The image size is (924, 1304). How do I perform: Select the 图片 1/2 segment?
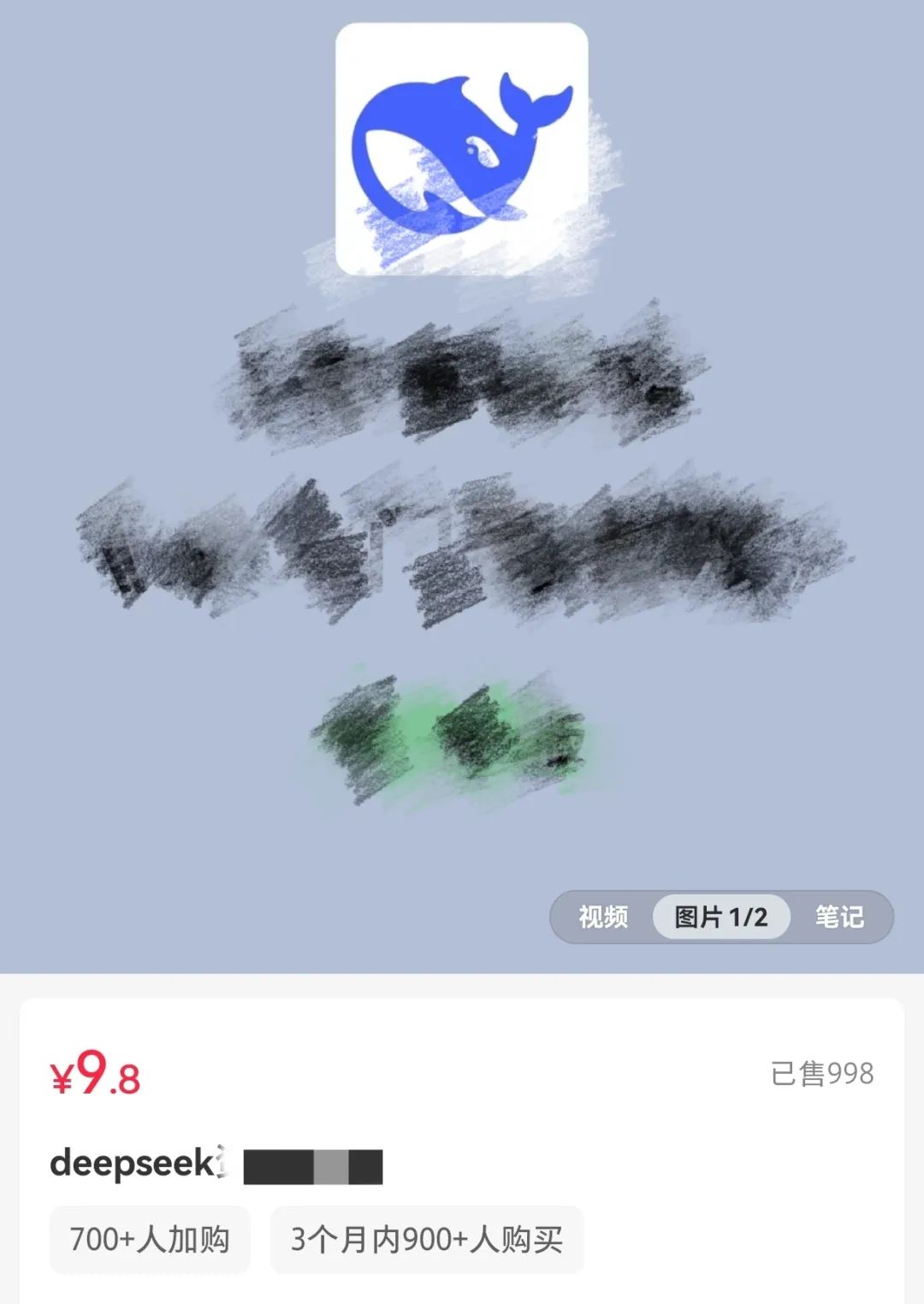click(x=720, y=917)
